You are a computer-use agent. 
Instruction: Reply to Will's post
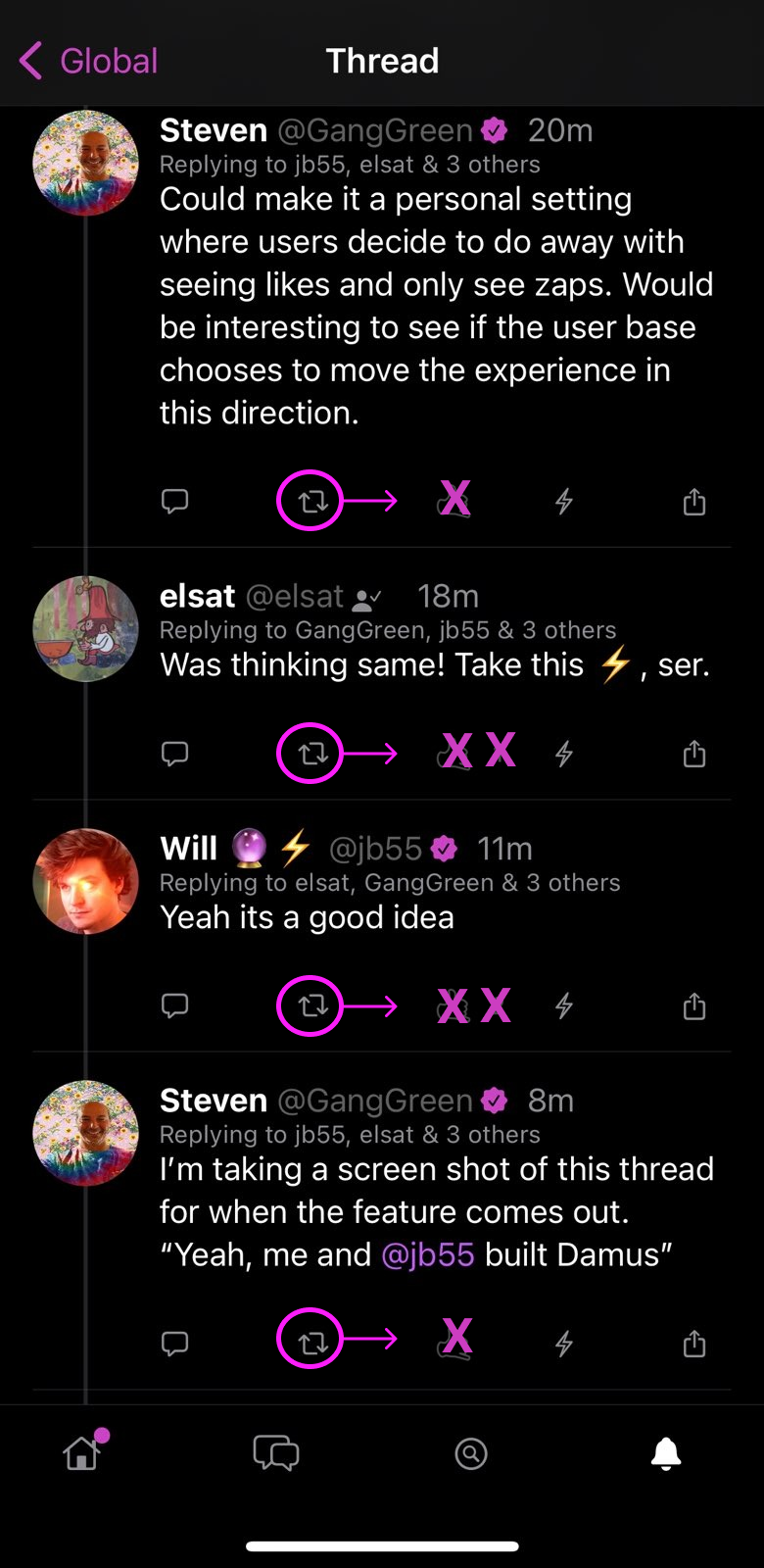[x=174, y=1005]
